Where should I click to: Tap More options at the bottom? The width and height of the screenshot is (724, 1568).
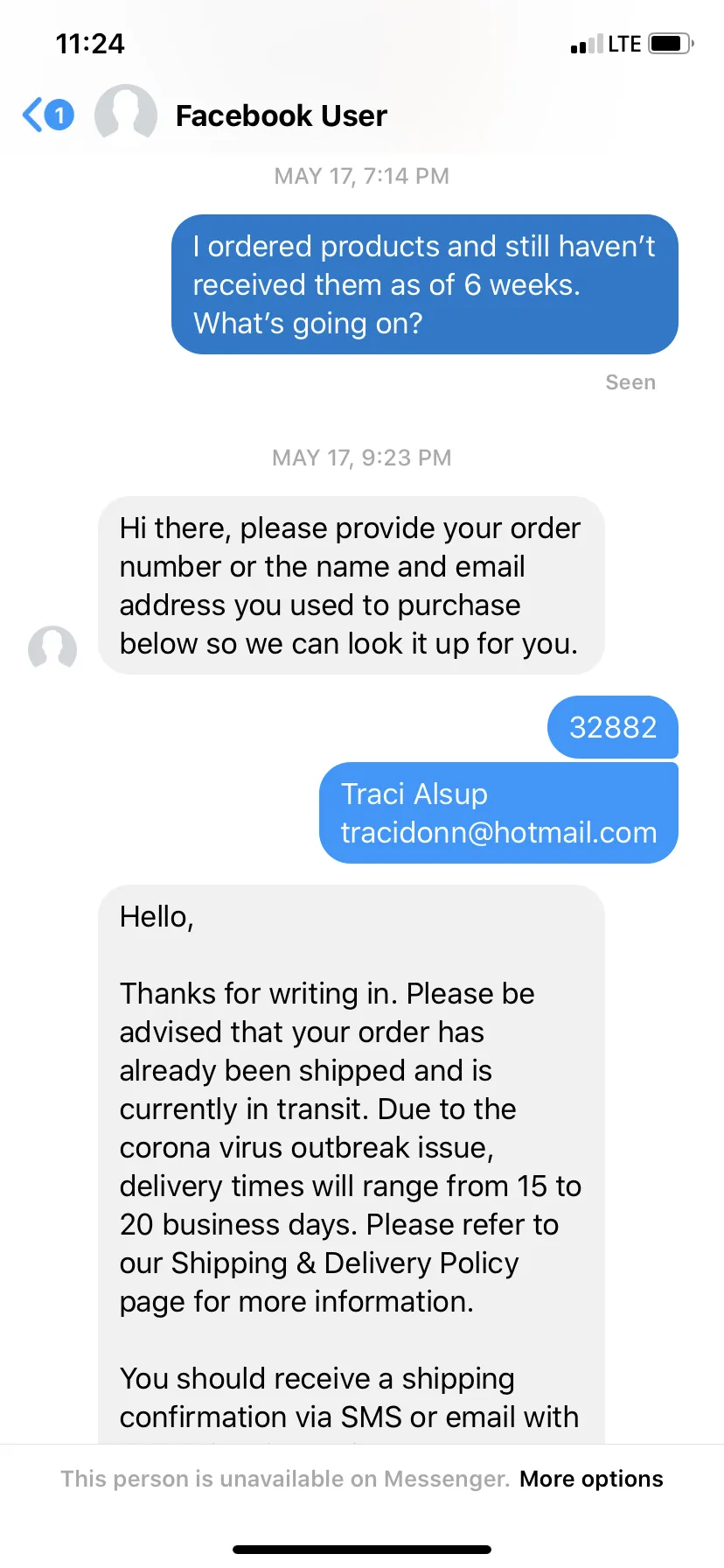591,1478
